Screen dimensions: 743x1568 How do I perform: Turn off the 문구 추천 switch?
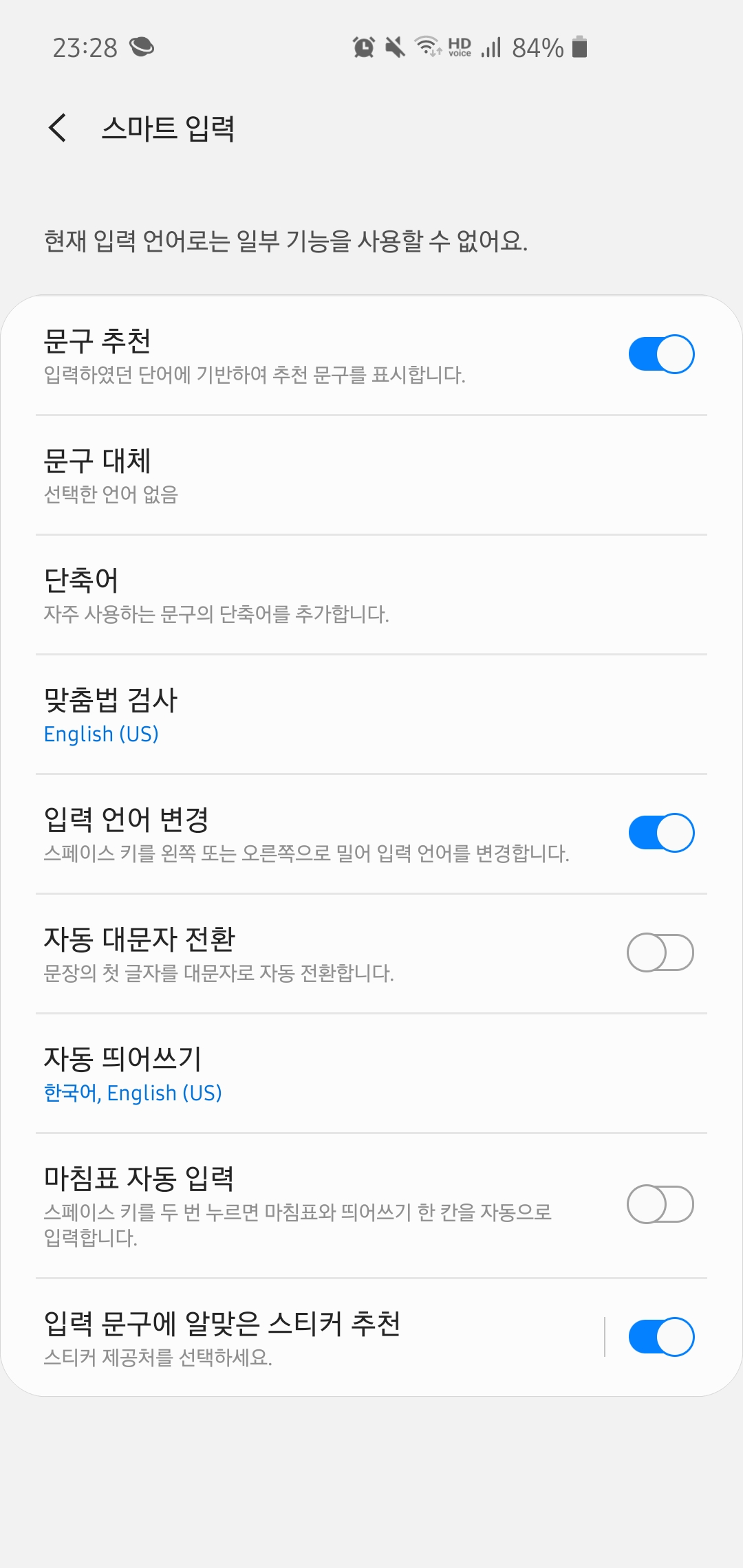[x=661, y=354]
